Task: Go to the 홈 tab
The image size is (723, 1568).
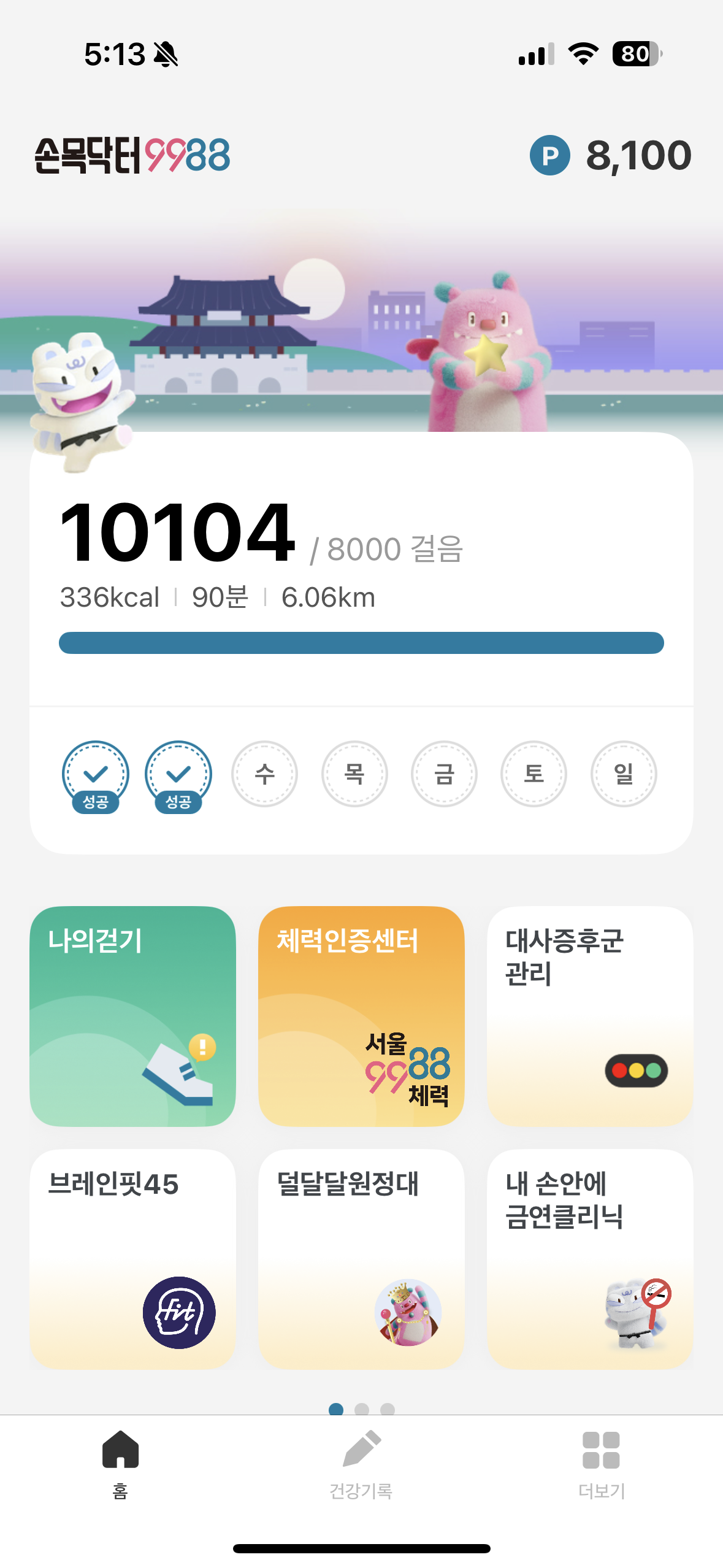Action: tap(120, 1464)
